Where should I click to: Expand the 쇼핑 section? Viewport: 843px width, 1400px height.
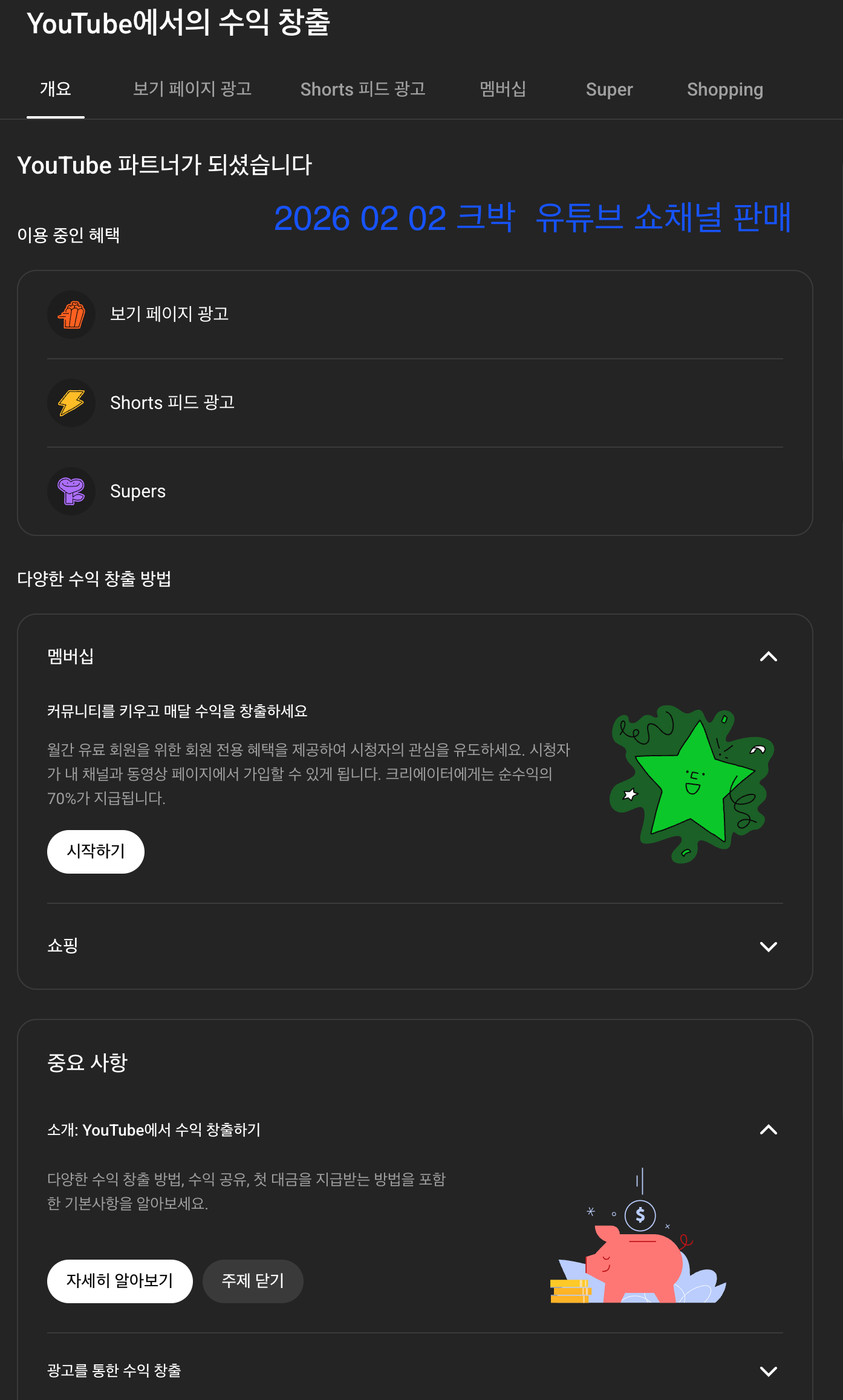click(768, 946)
